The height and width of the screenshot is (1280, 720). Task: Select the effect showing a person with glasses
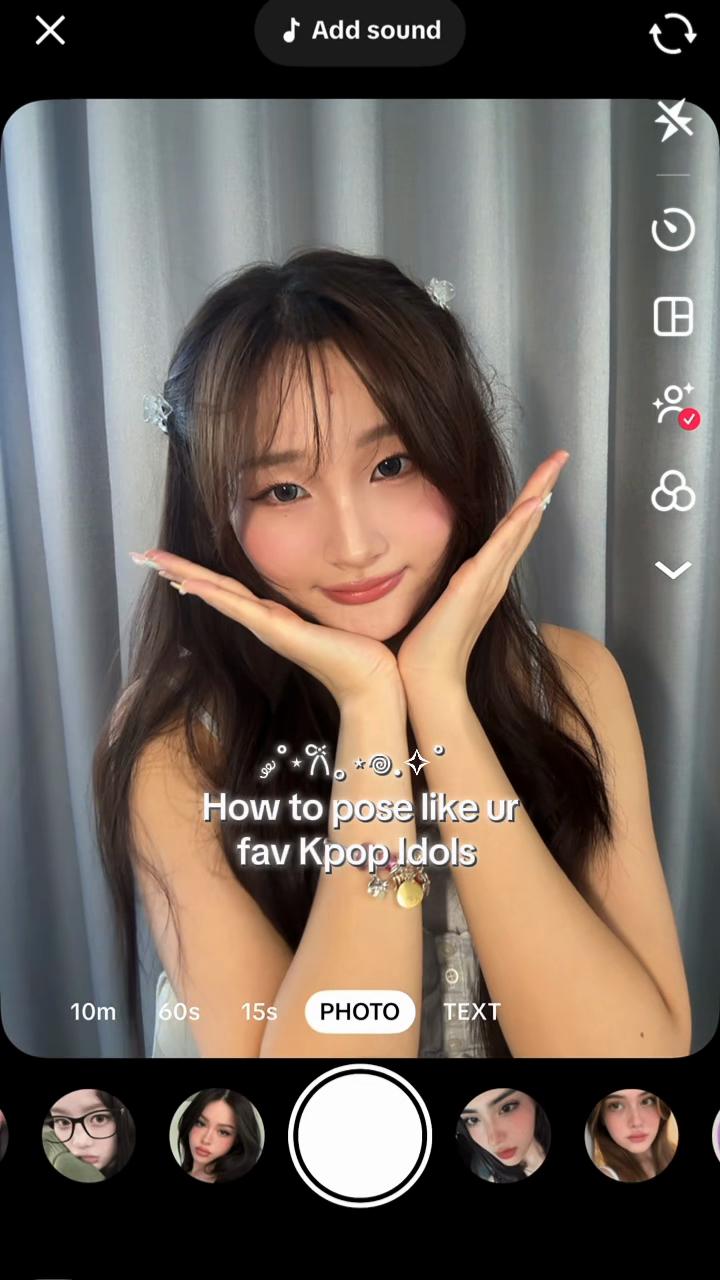click(89, 1136)
